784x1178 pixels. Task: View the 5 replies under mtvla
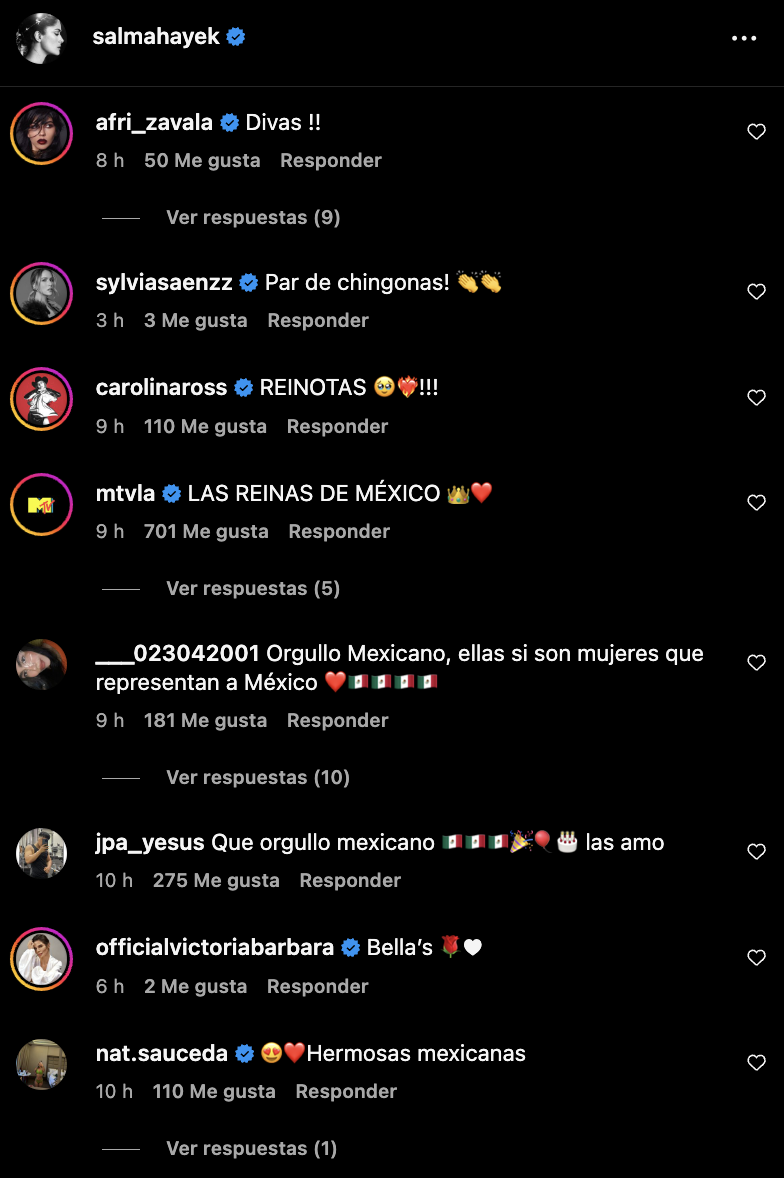pyautogui.click(x=253, y=588)
